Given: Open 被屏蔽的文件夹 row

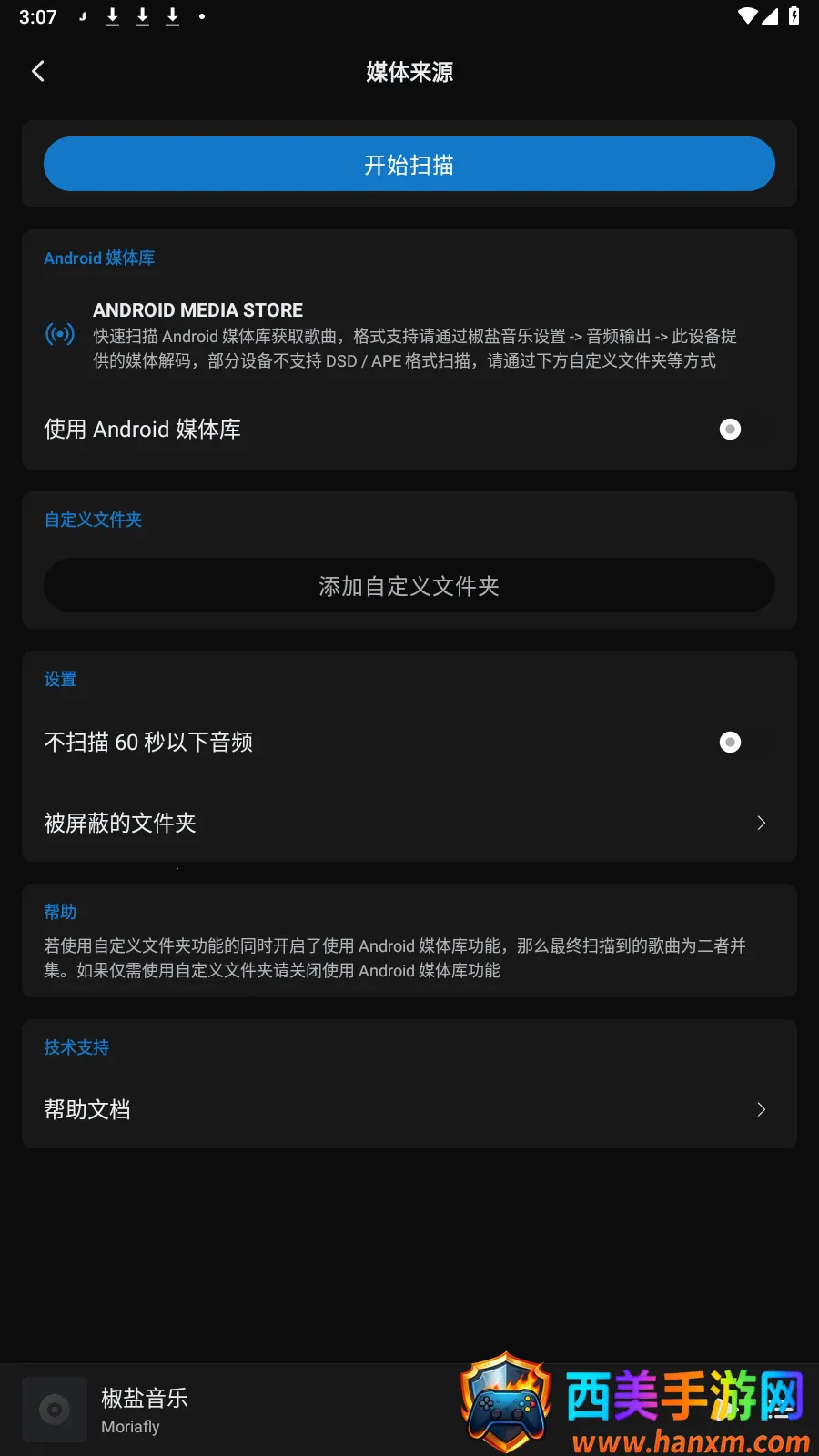Looking at the screenshot, I should [409, 823].
